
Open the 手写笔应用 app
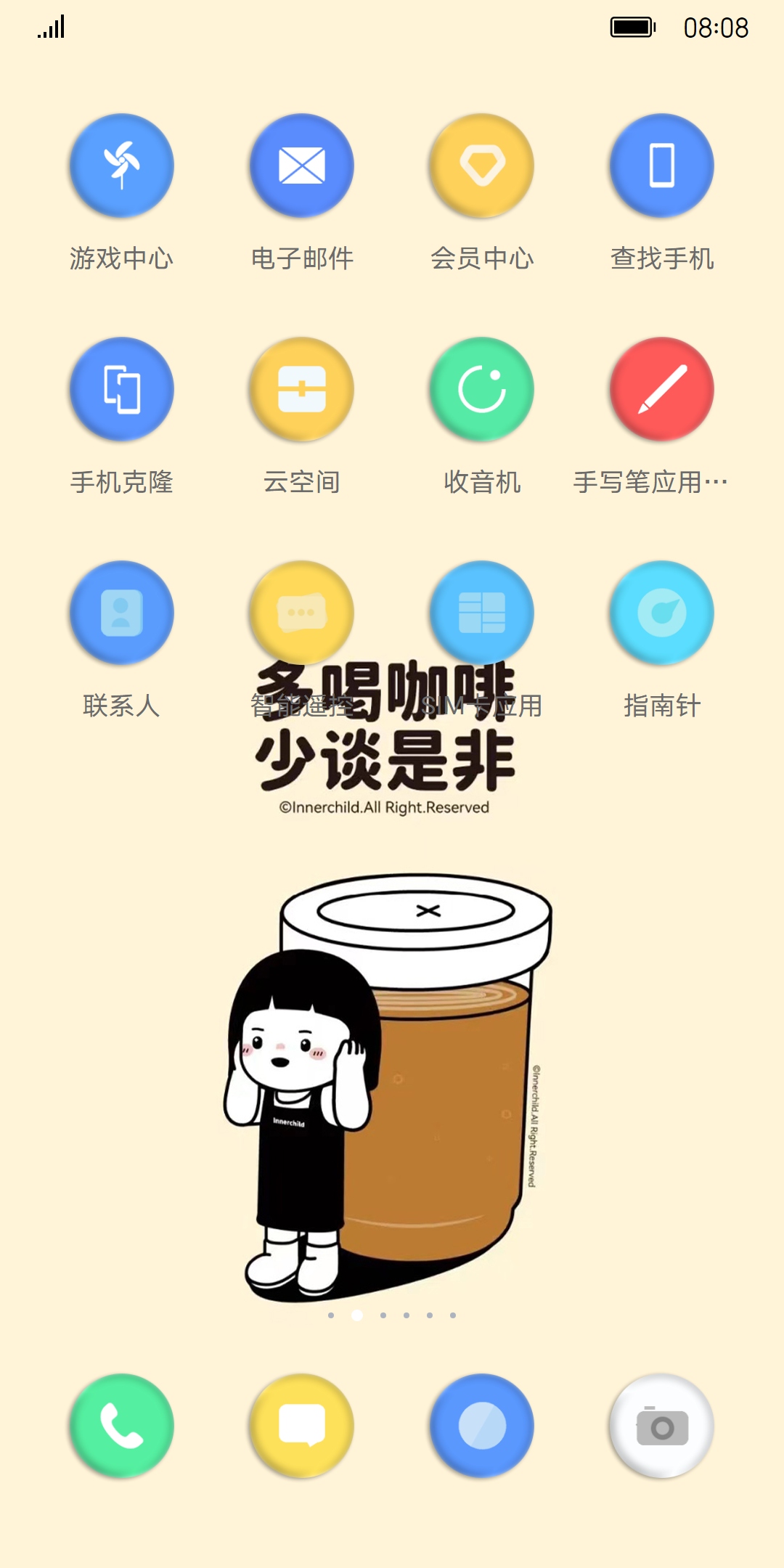[661, 390]
